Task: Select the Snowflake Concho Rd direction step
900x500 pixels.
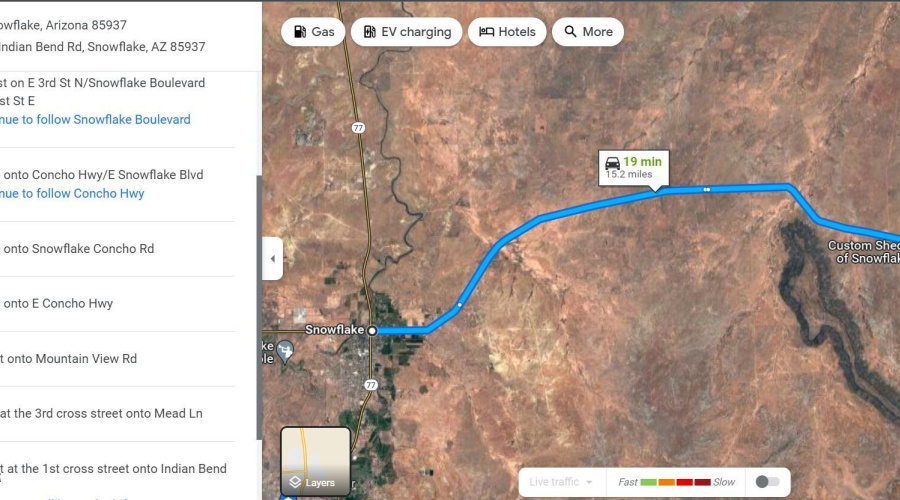Action: pos(78,249)
